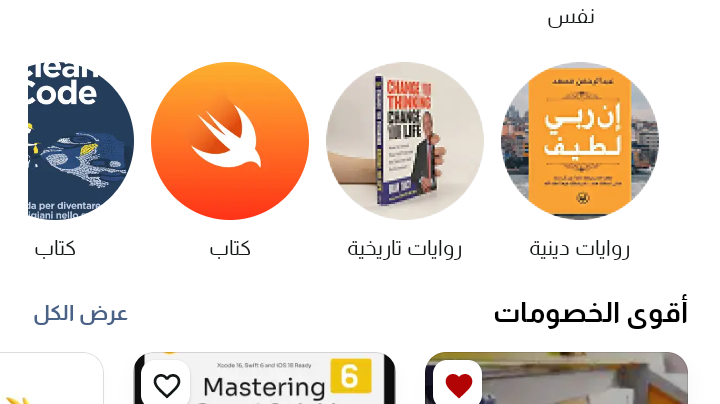Remove the red heart favorite on the deal card
720x404 pixels.
pyautogui.click(x=458, y=384)
